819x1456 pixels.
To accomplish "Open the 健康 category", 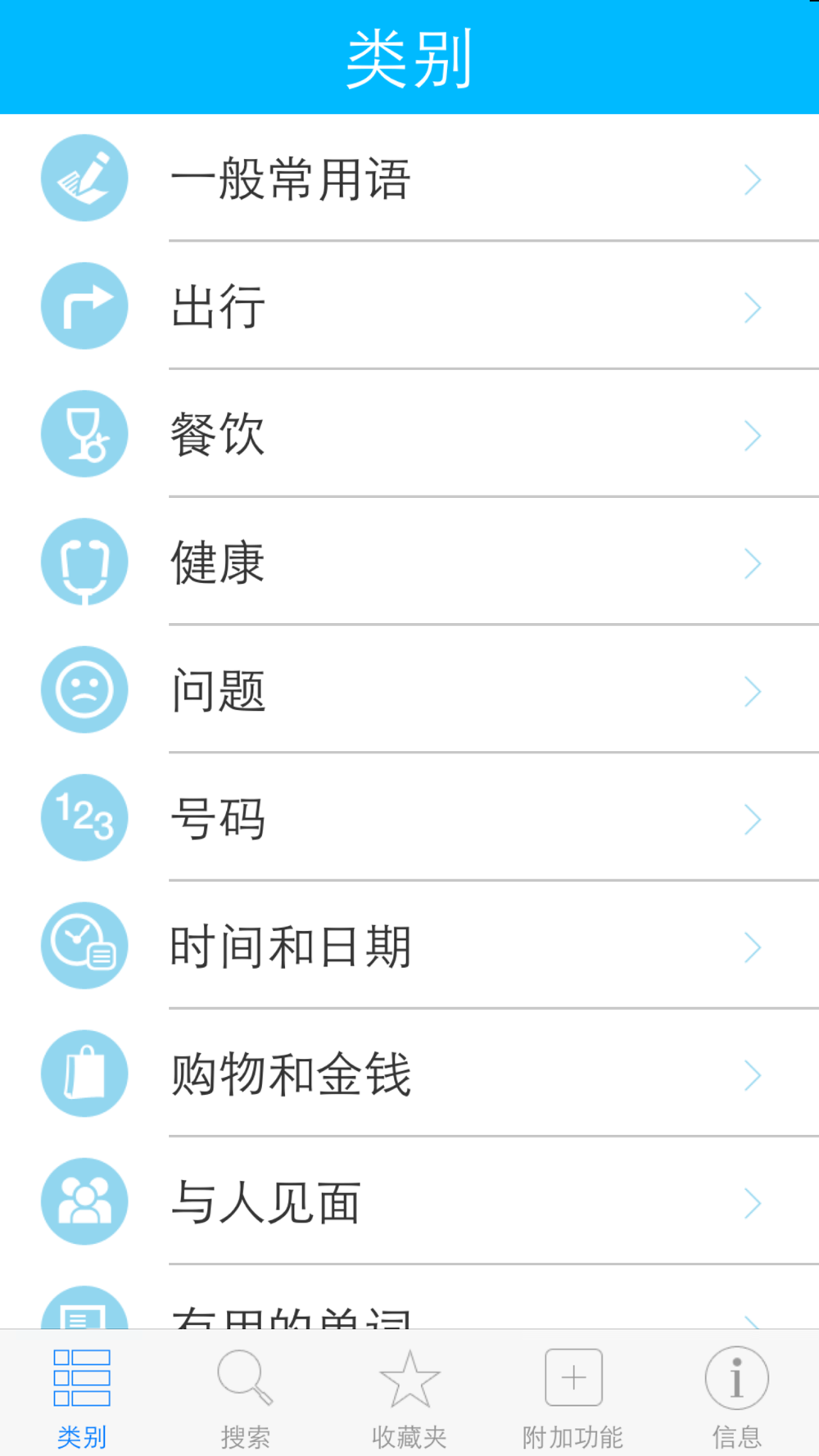I will coord(409,562).
